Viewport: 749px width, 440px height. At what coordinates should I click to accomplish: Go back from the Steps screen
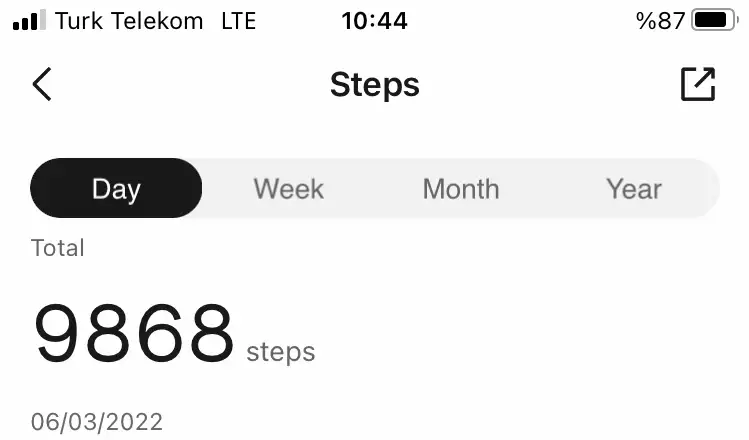click(42, 85)
